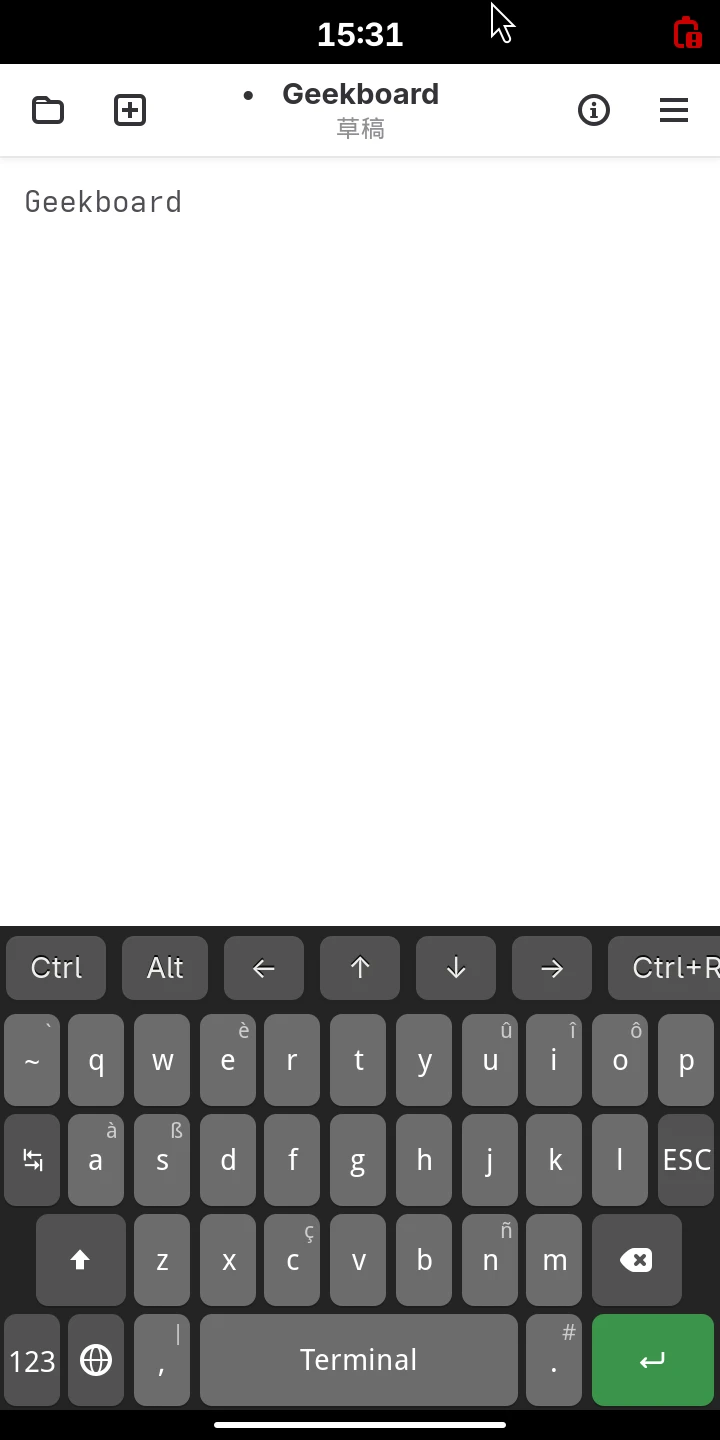Image resolution: width=720 pixels, height=1440 pixels.
Task: Hit the green return key
Action: 652,1360
